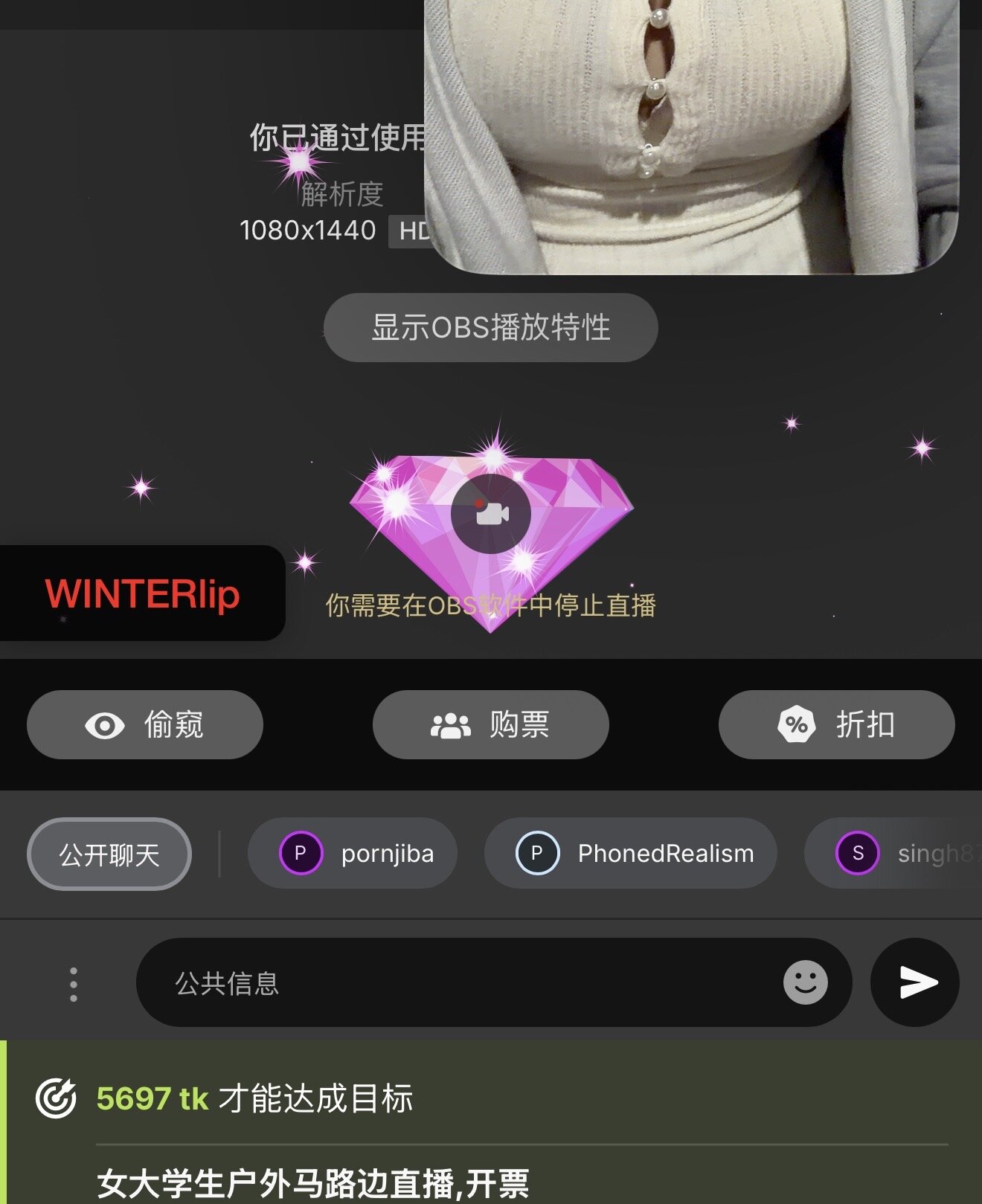
Task: Tap the camera icon on the diamond
Action: point(490,513)
